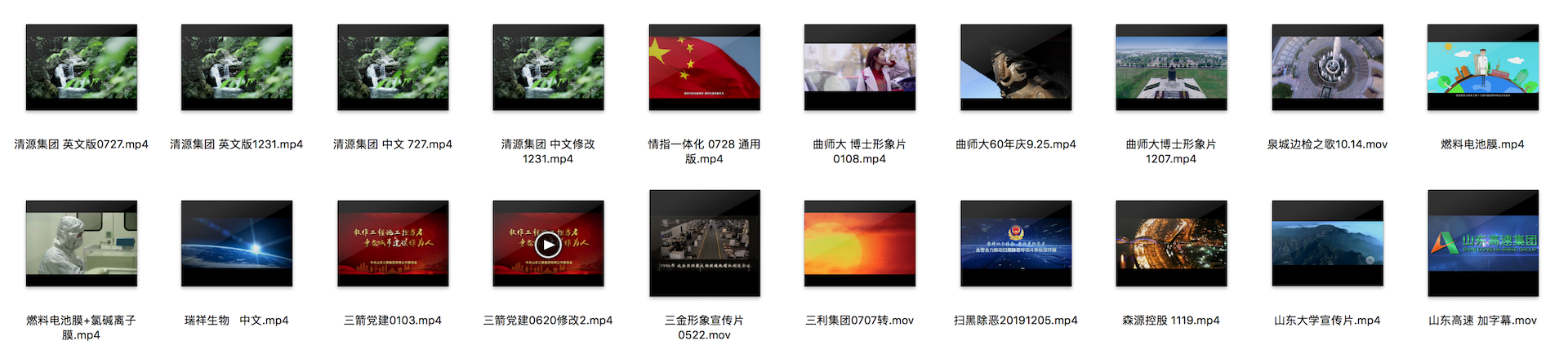Image resolution: width=1568 pixels, height=354 pixels.
Task: Select 三利集团0707转.mov video
Action: tap(859, 243)
